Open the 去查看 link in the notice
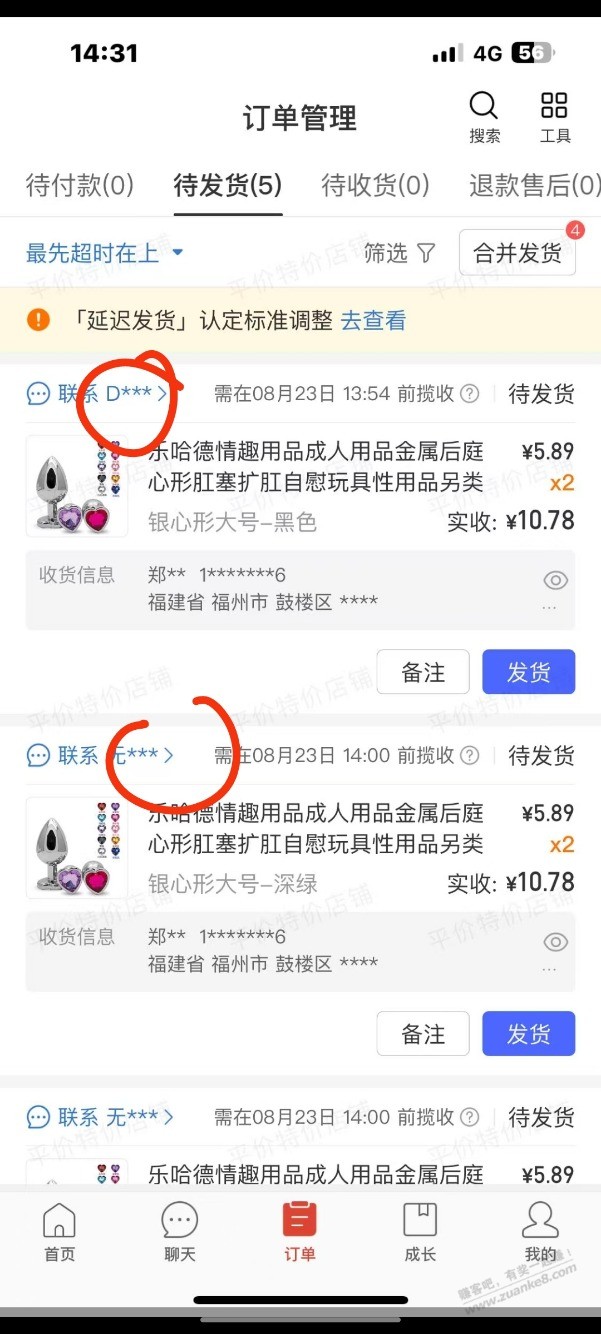 click(373, 320)
